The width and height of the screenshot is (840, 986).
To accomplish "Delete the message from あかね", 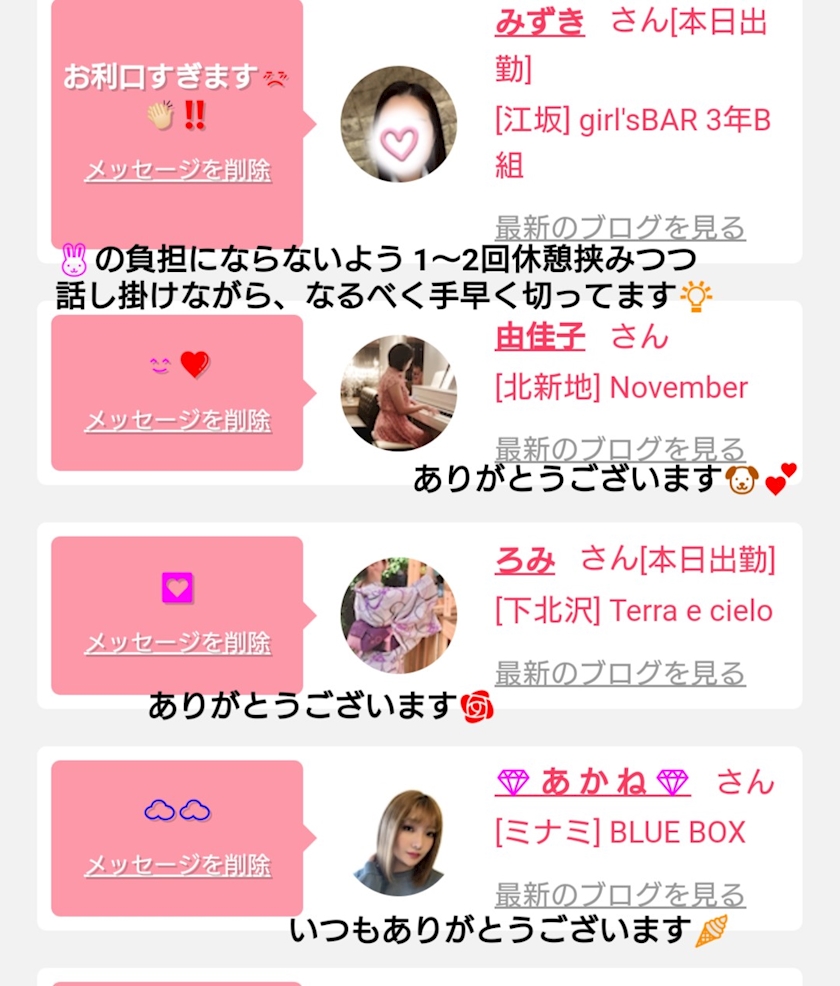I will (x=177, y=865).
